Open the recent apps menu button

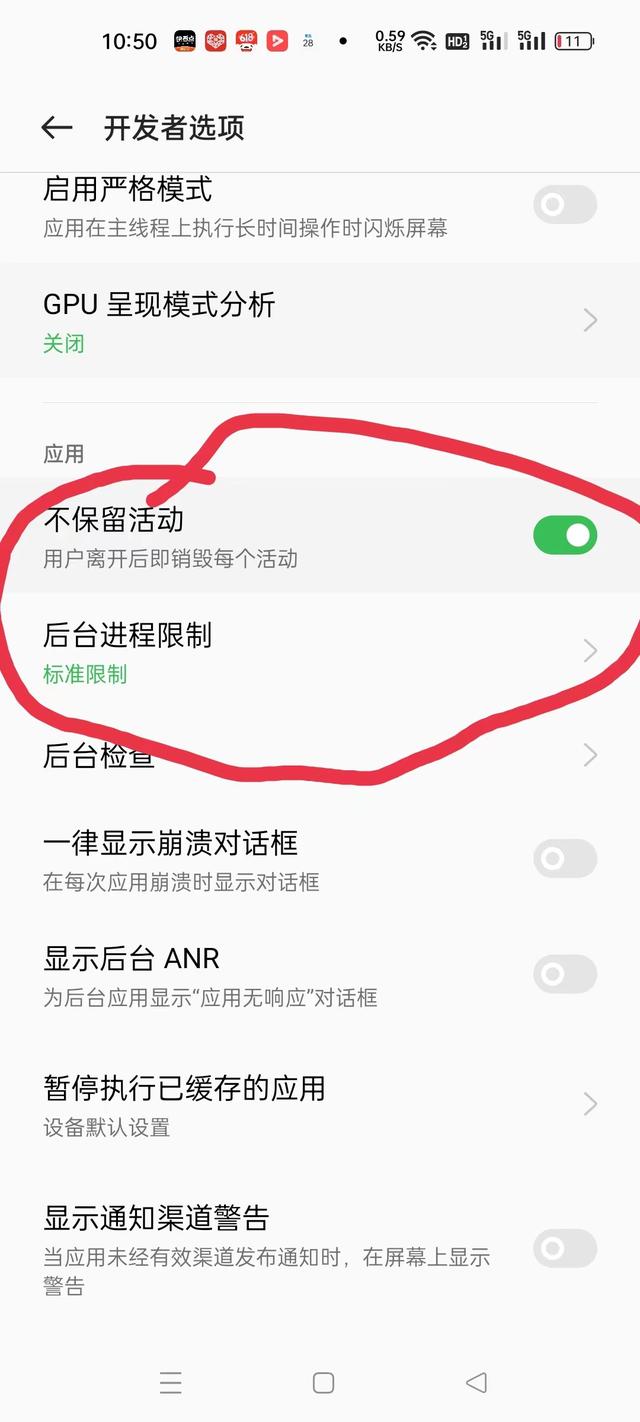coord(171,1382)
